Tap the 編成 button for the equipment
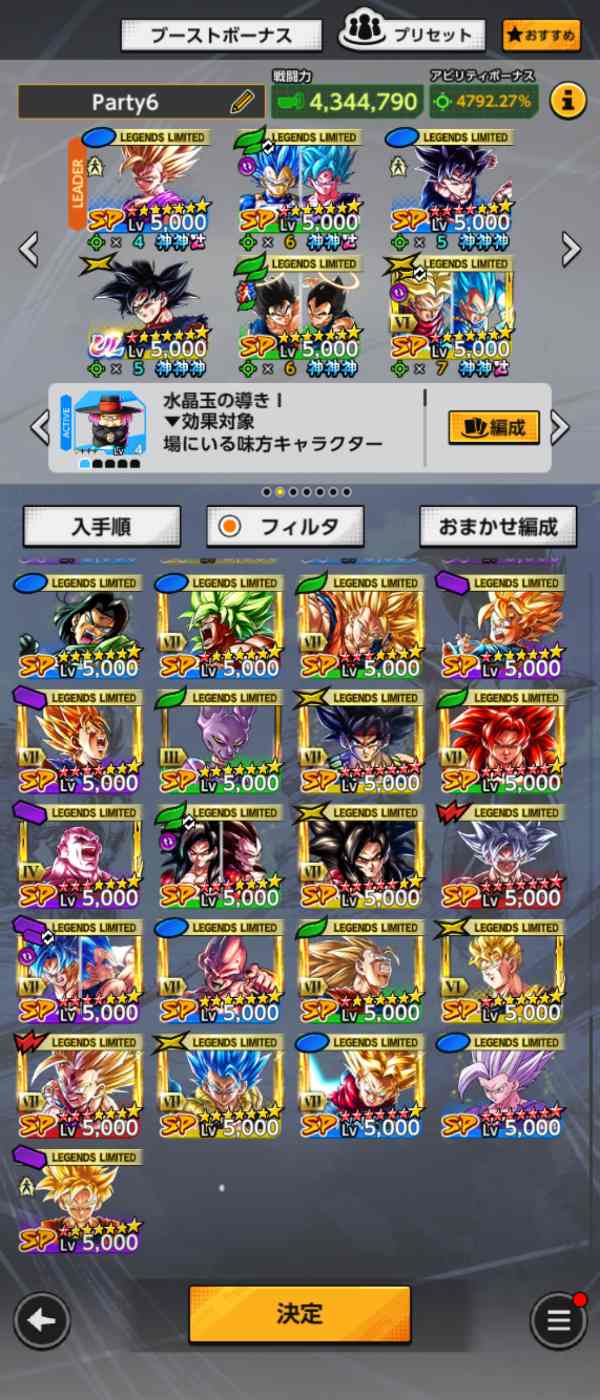The image size is (600, 1400). (x=494, y=427)
